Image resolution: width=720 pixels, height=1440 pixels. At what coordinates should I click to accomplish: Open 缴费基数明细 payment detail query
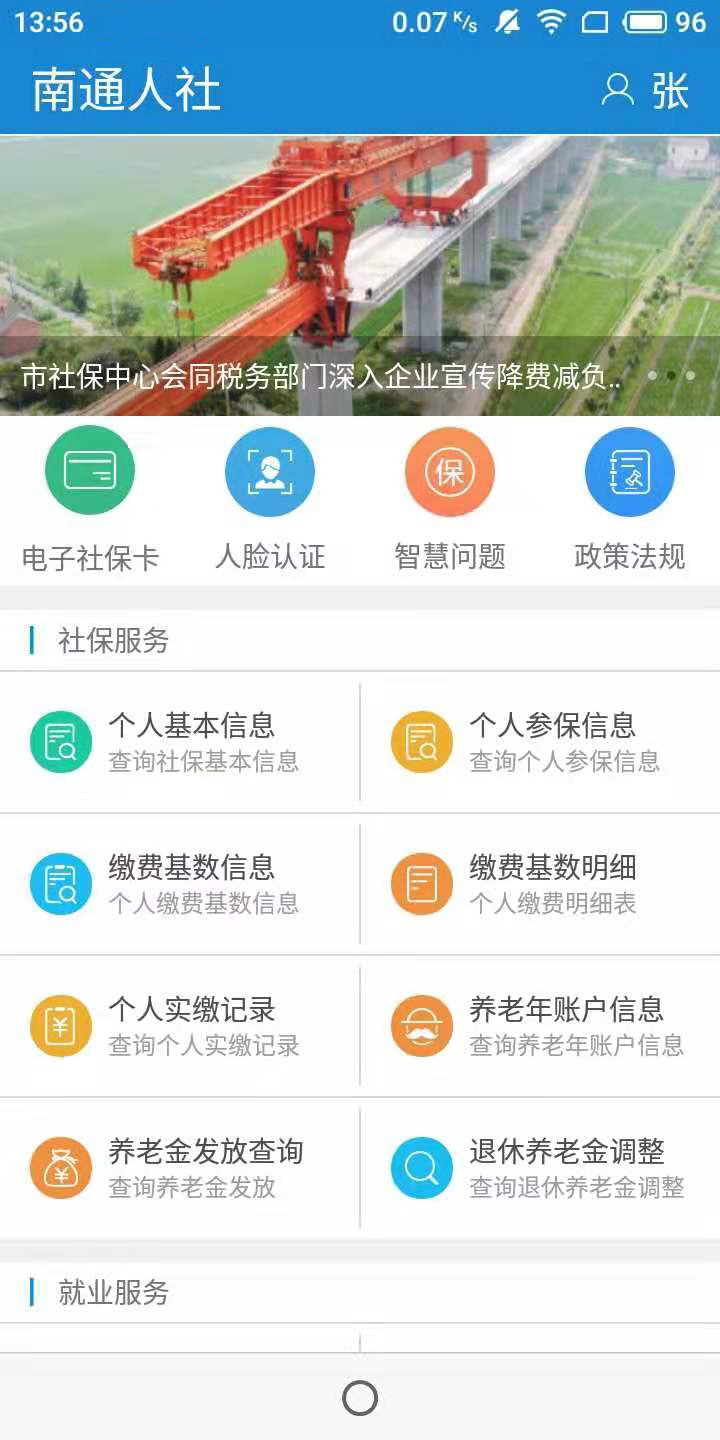[x=421, y=883]
